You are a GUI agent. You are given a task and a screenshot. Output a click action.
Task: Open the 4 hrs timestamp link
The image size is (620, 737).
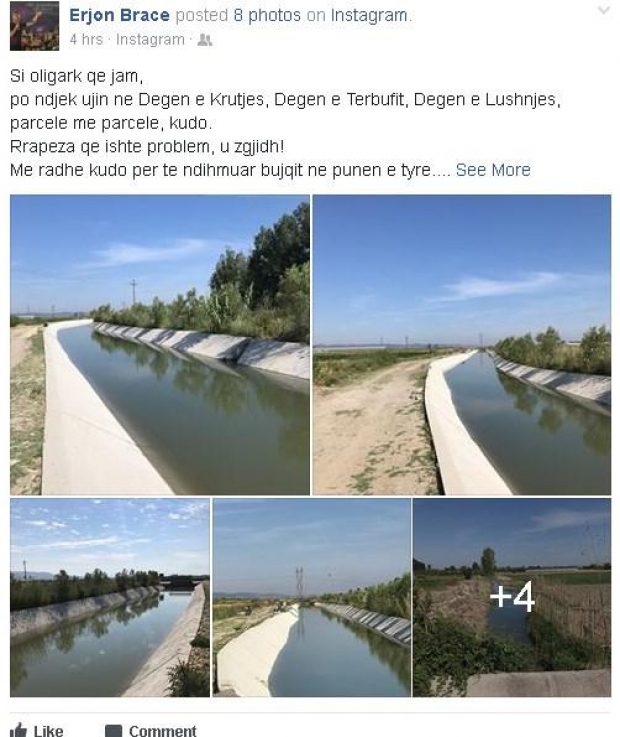pyautogui.click(x=87, y=40)
